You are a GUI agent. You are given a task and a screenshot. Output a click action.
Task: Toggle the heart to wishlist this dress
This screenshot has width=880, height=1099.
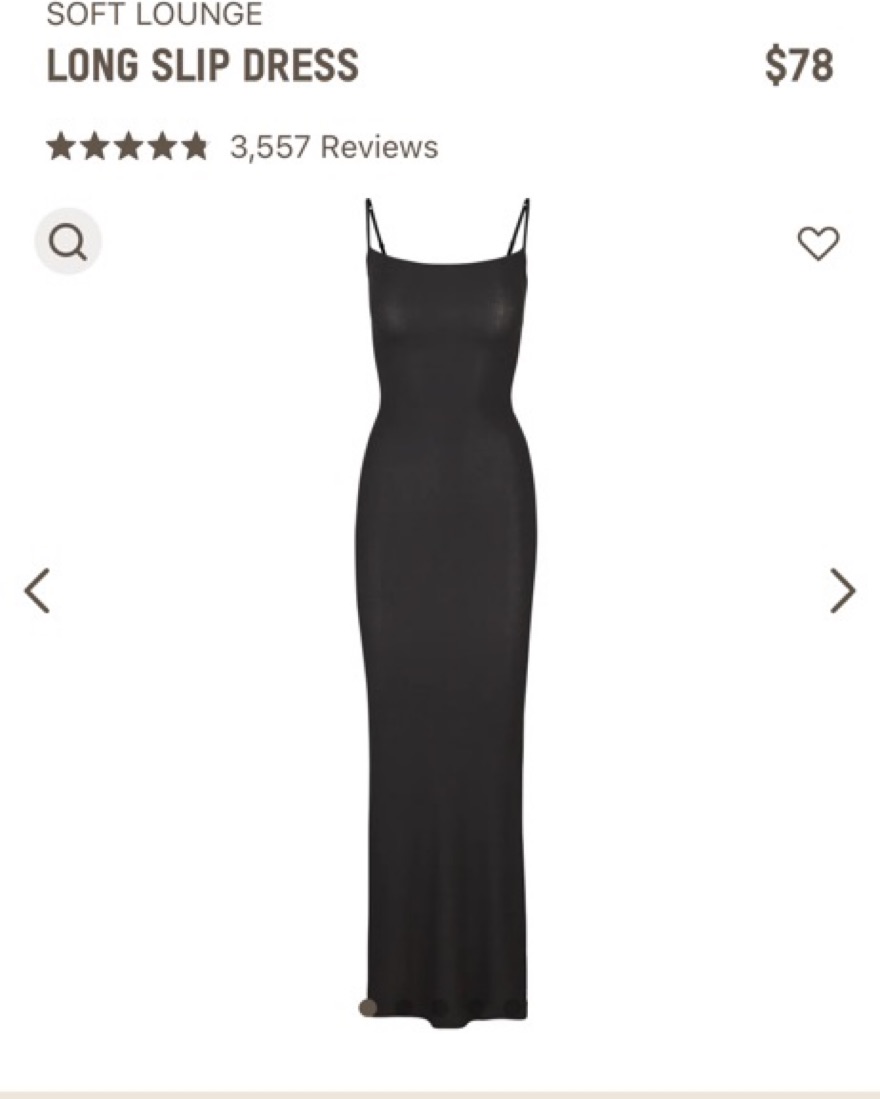820,242
